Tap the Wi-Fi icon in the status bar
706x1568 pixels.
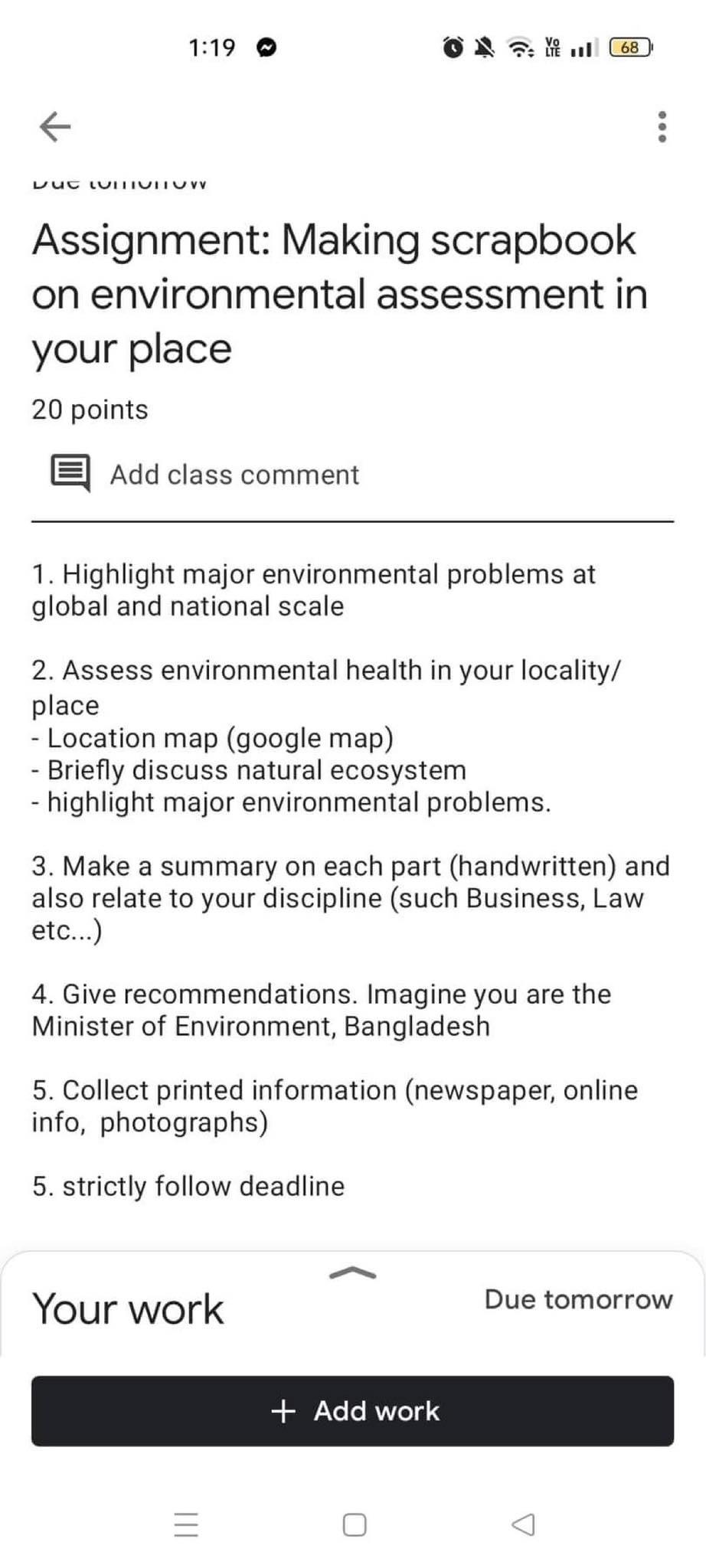pyautogui.click(x=519, y=47)
